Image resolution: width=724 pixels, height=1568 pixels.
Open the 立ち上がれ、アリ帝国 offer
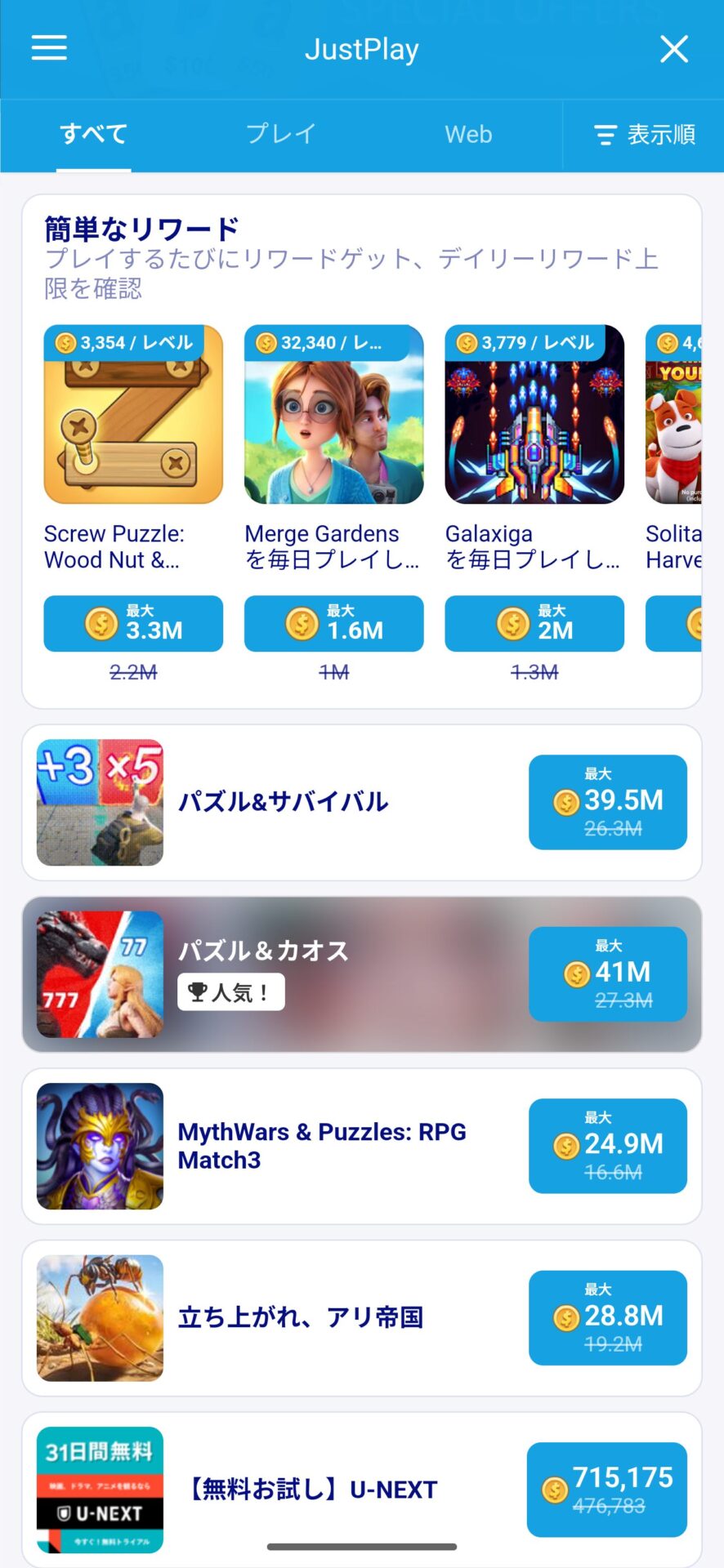(361, 1318)
